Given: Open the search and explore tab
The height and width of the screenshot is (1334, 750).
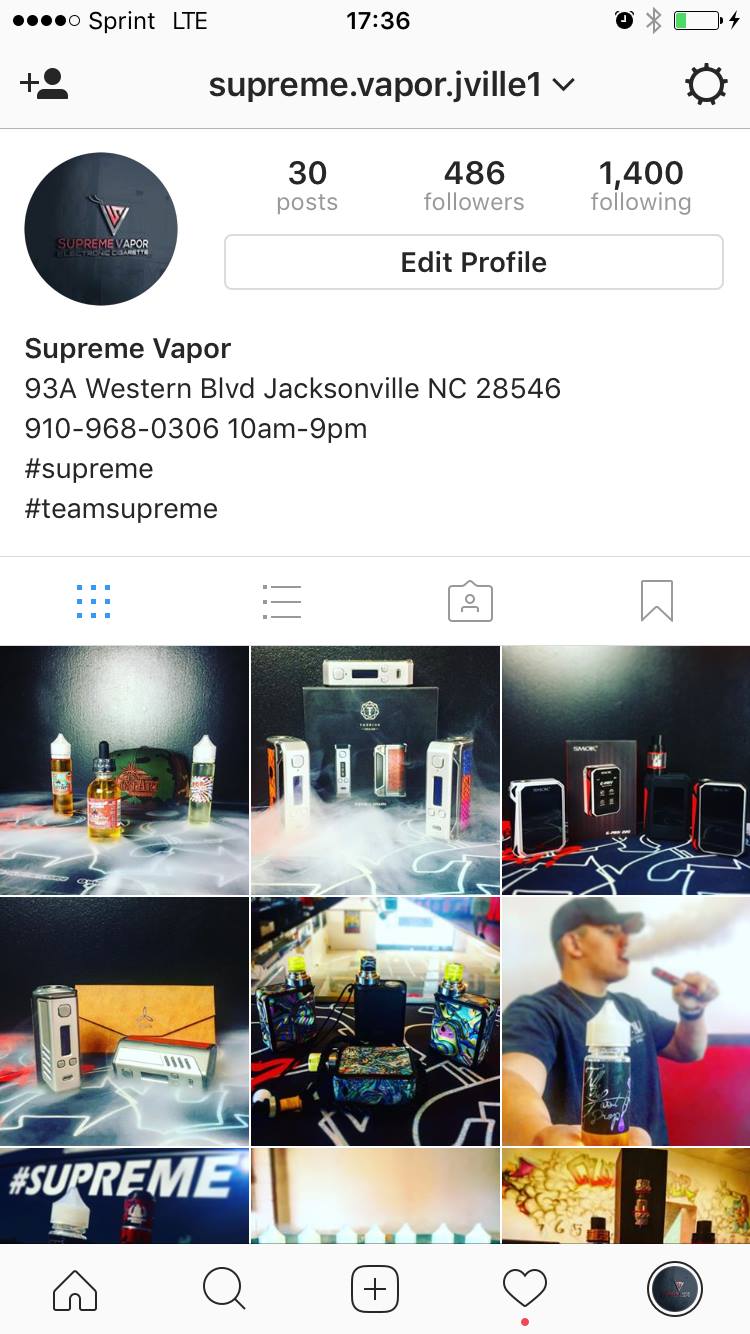Looking at the screenshot, I should point(225,1289).
